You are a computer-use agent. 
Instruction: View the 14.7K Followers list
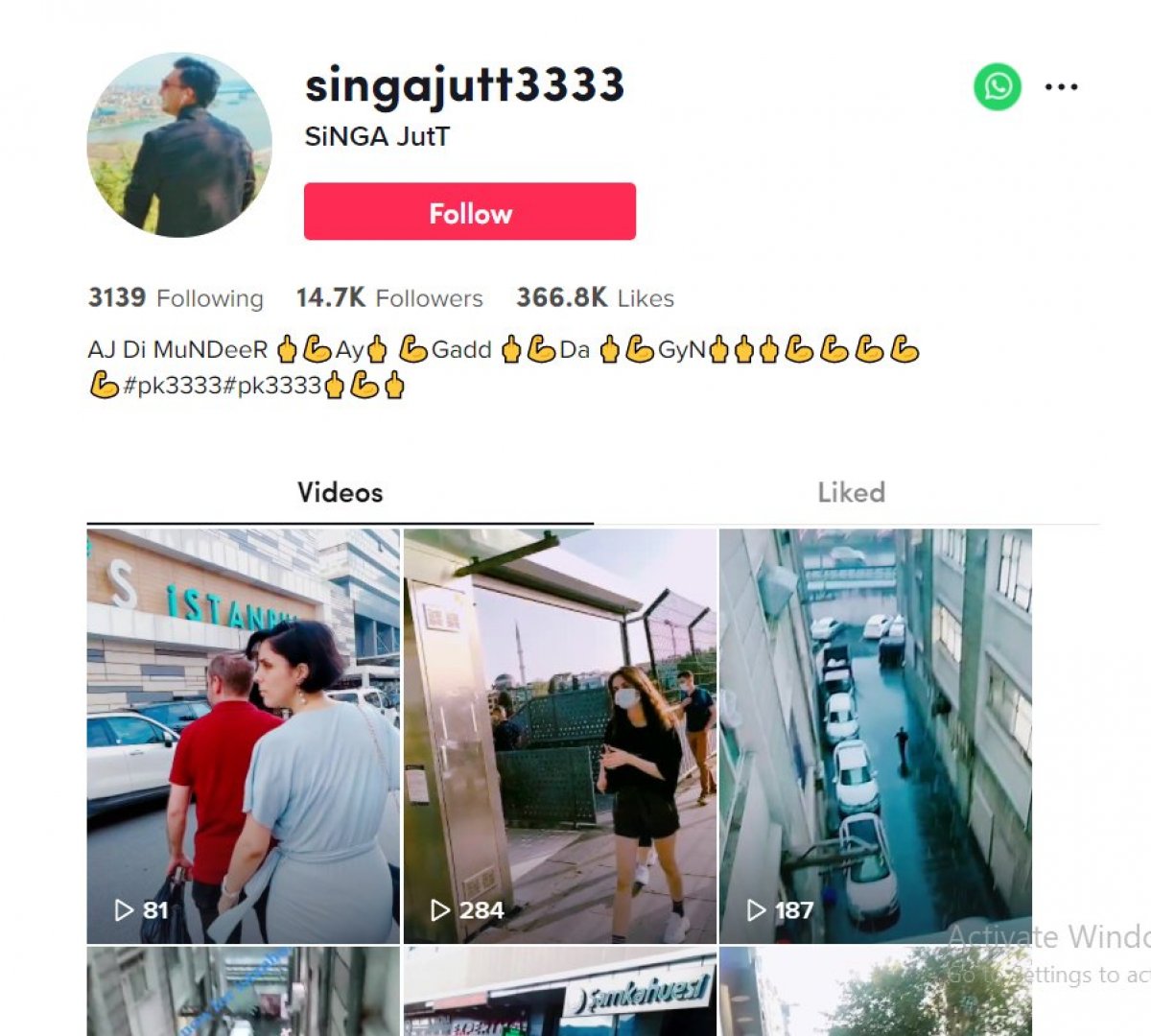coord(389,298)
